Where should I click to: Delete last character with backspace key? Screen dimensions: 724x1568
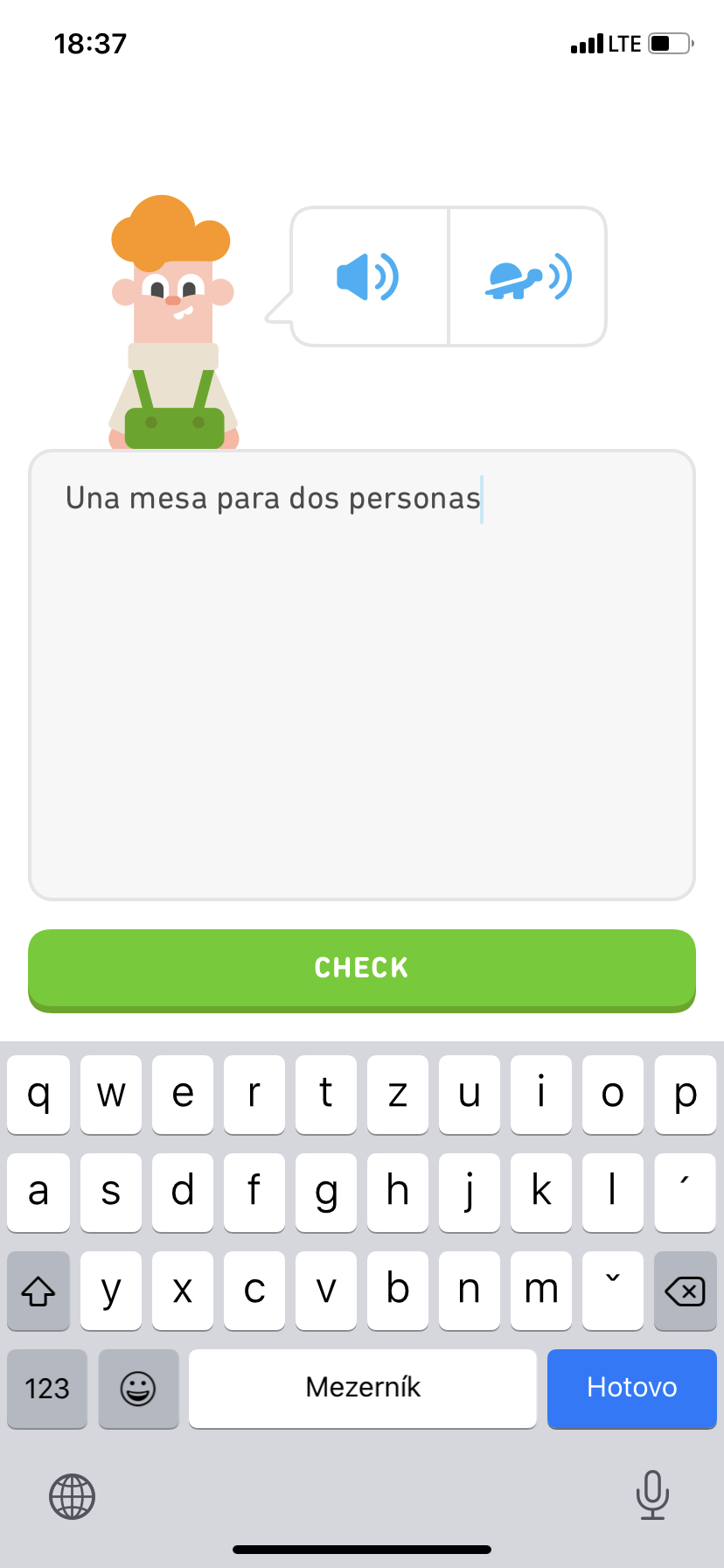click(685, 1291)
